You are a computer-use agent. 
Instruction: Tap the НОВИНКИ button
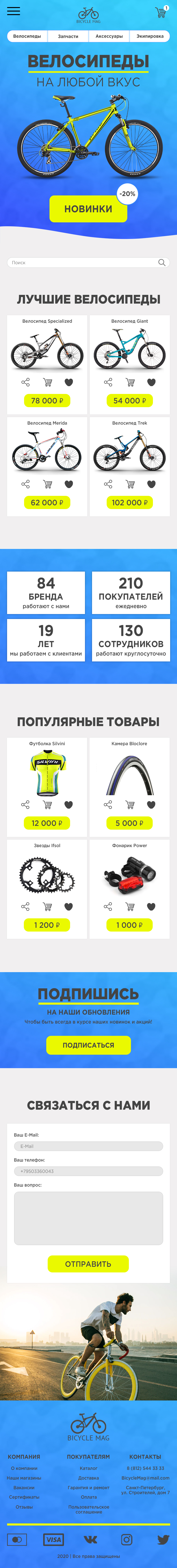coord(88,209)
